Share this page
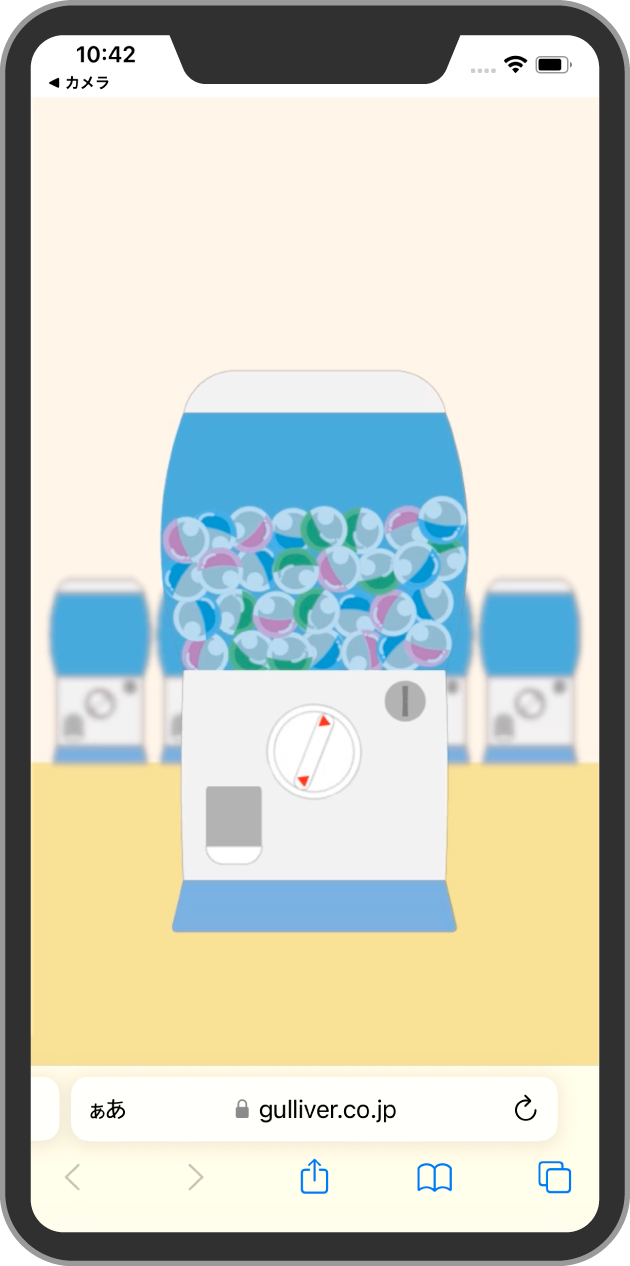 point(314,1176)
